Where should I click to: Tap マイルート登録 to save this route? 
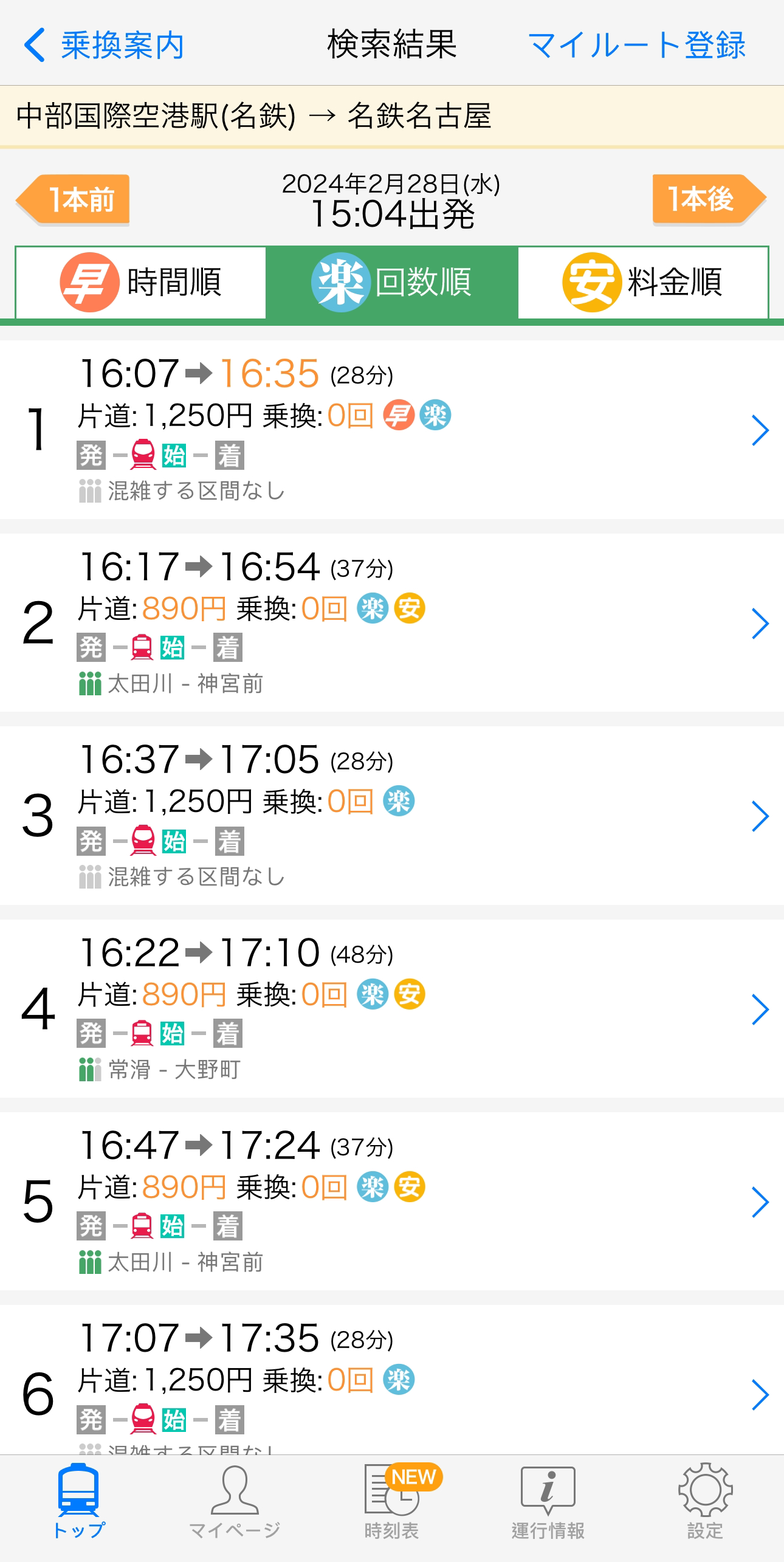636,45
